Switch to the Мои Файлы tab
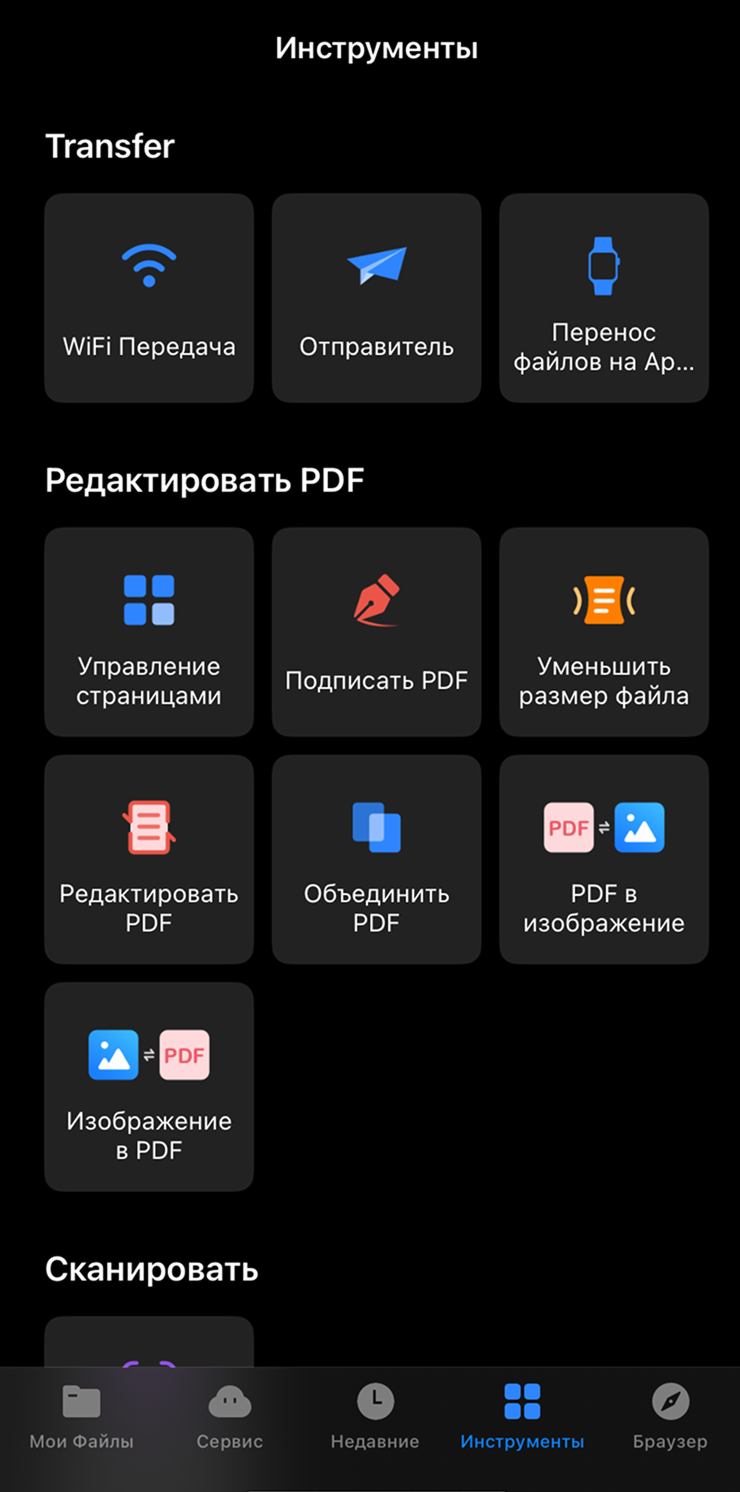Image resolution: width=740 pixels, height=1492 pixels. pyautogui.click(x=81, y=1417)
